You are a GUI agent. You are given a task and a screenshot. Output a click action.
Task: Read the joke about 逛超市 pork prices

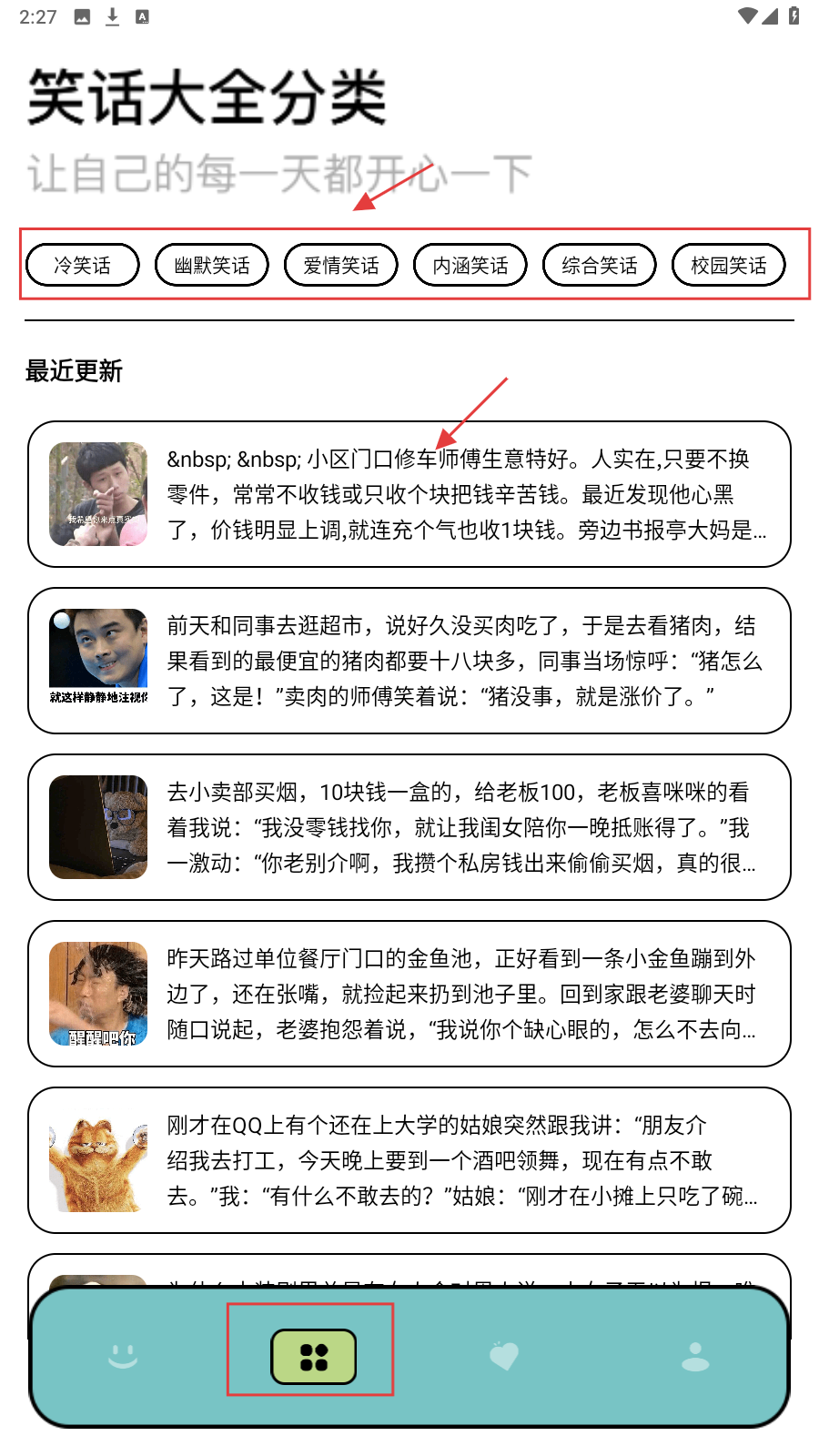point(409,661)
